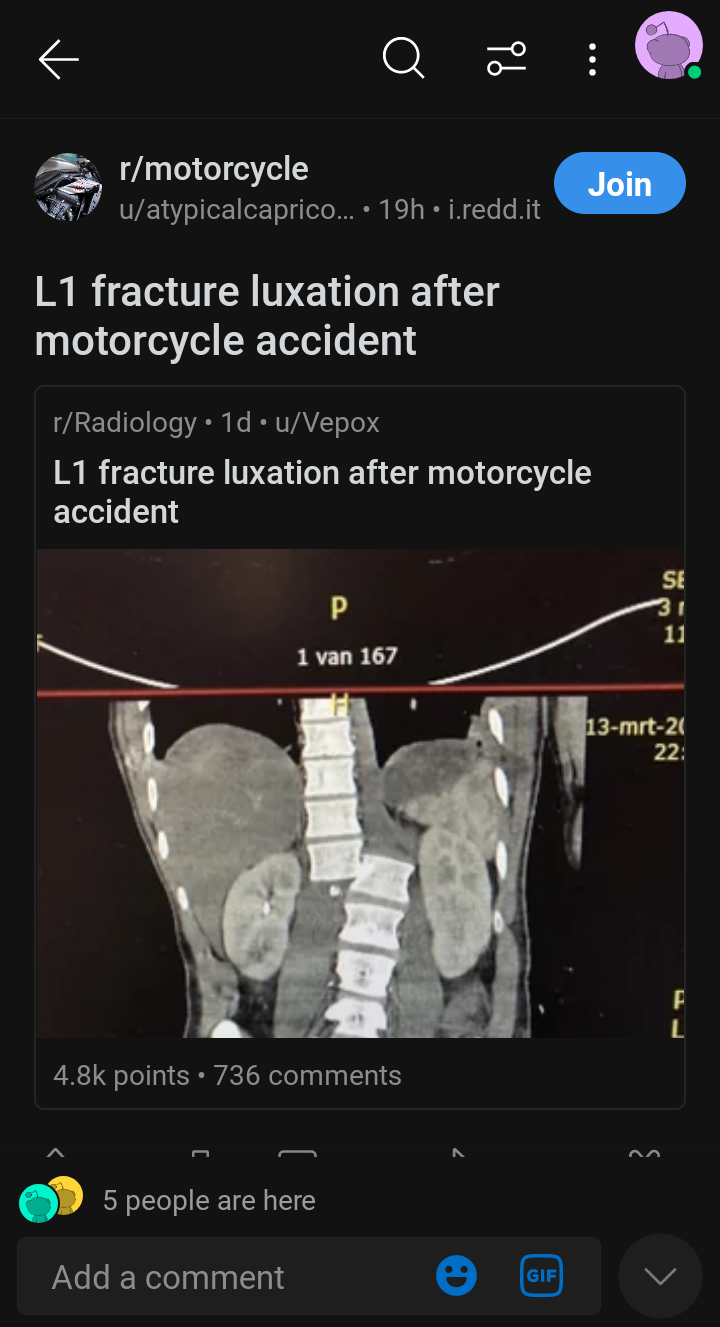View the u/atypicalcaprico... poster profile
Screen dimensions: 720x1327
(236, 211)
